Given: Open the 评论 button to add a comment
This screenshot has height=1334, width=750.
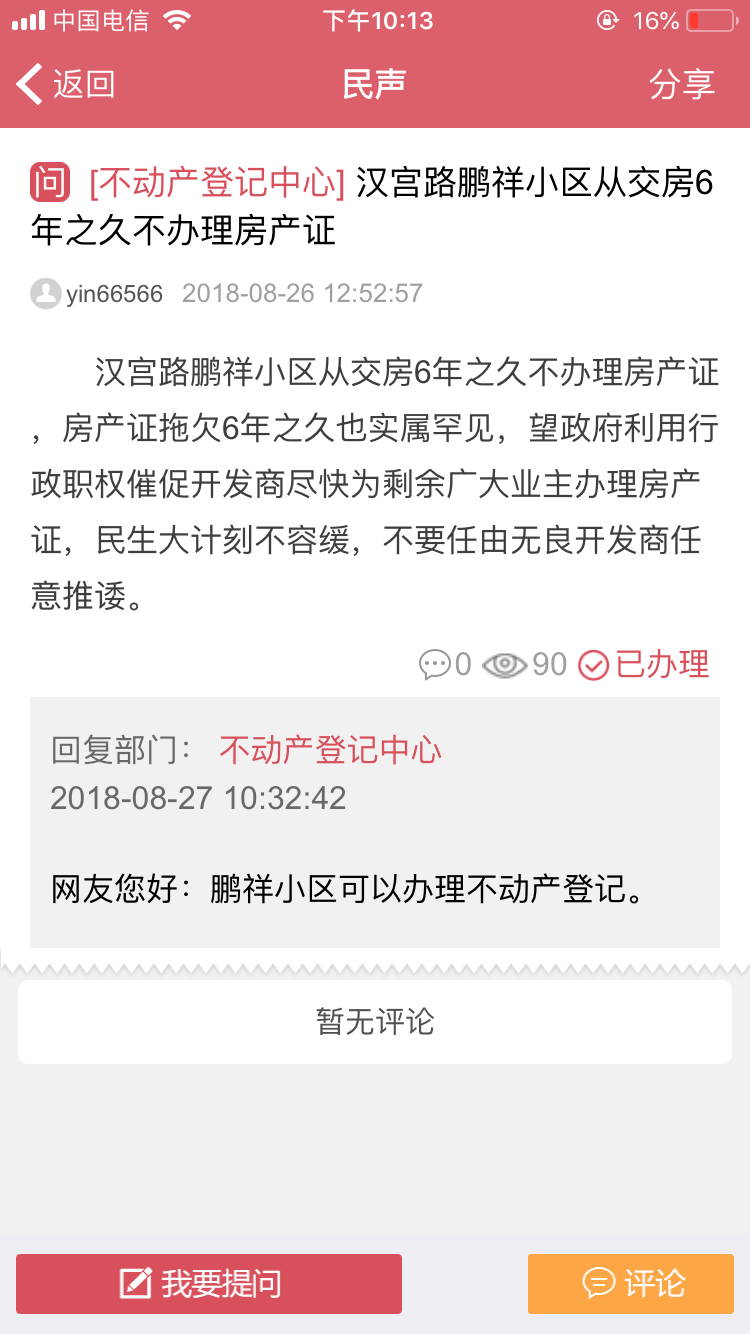Looking at the screenshot, I should 631,1283.
